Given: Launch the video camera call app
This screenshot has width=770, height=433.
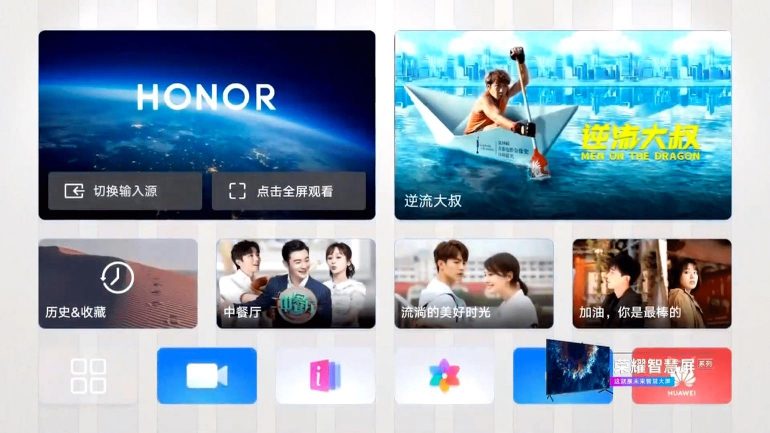Looking at the screenshot, I should pos(207,376).
